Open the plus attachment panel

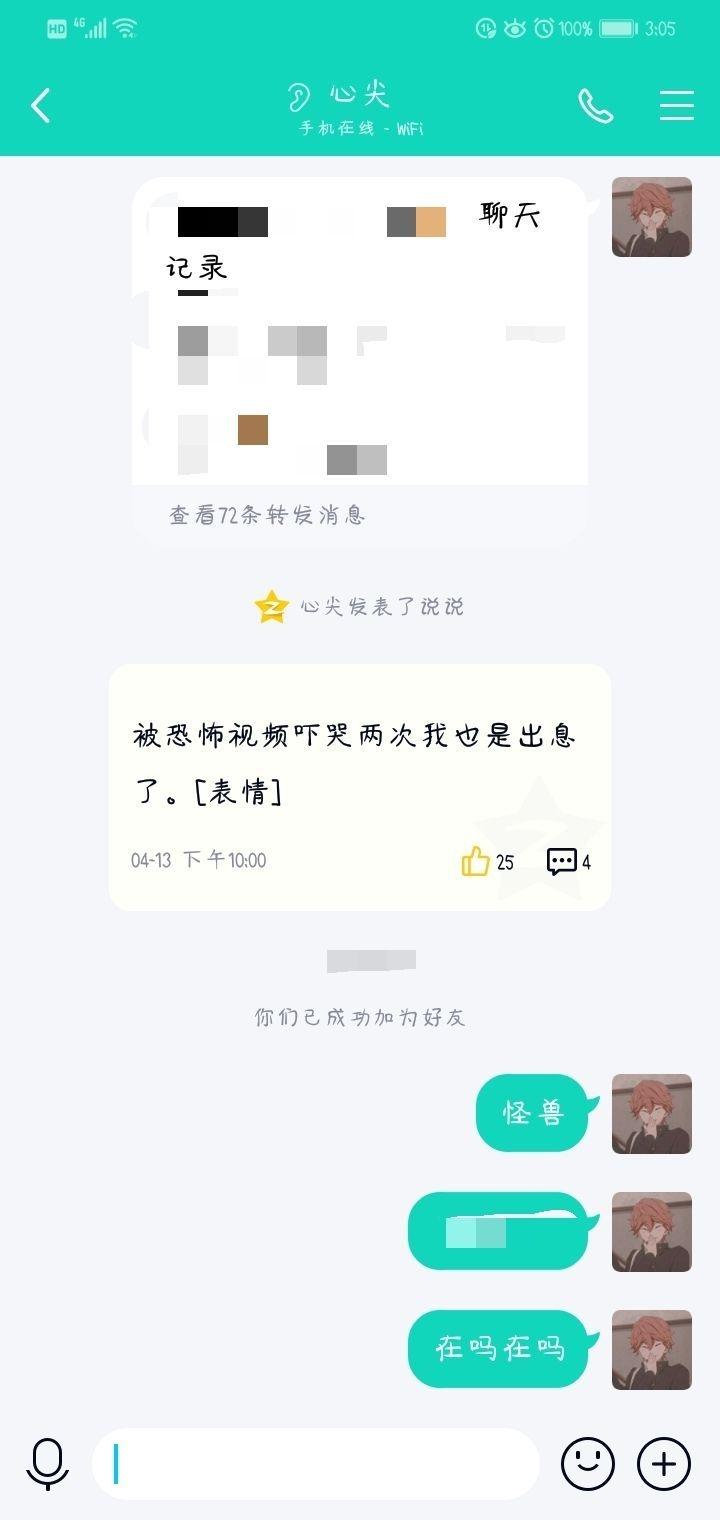coord(664,1464)
